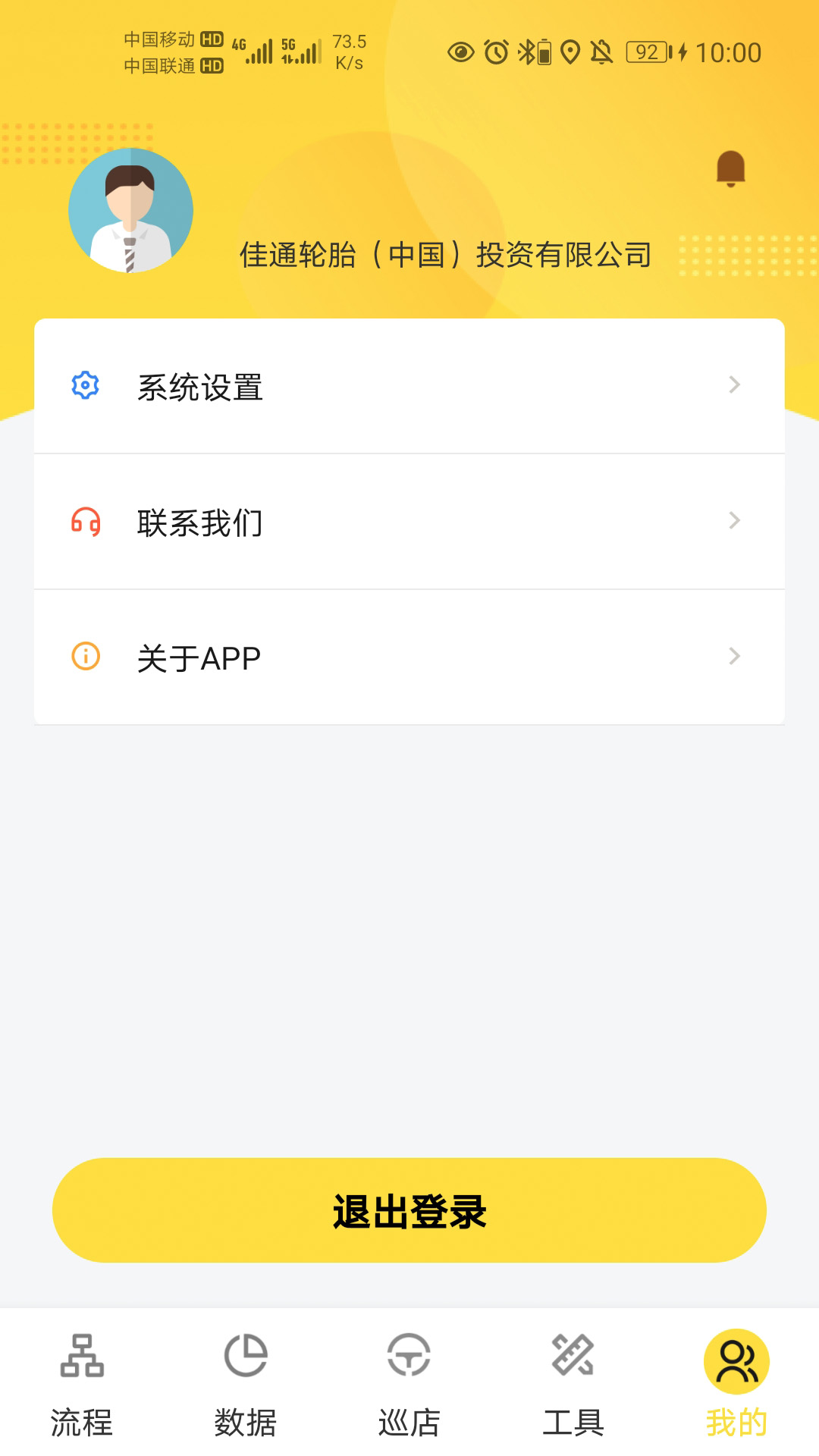Tap the orange headset icon beside 联系我们
The width and height of the screenshot is (819, 1456).
pos(85,521)
